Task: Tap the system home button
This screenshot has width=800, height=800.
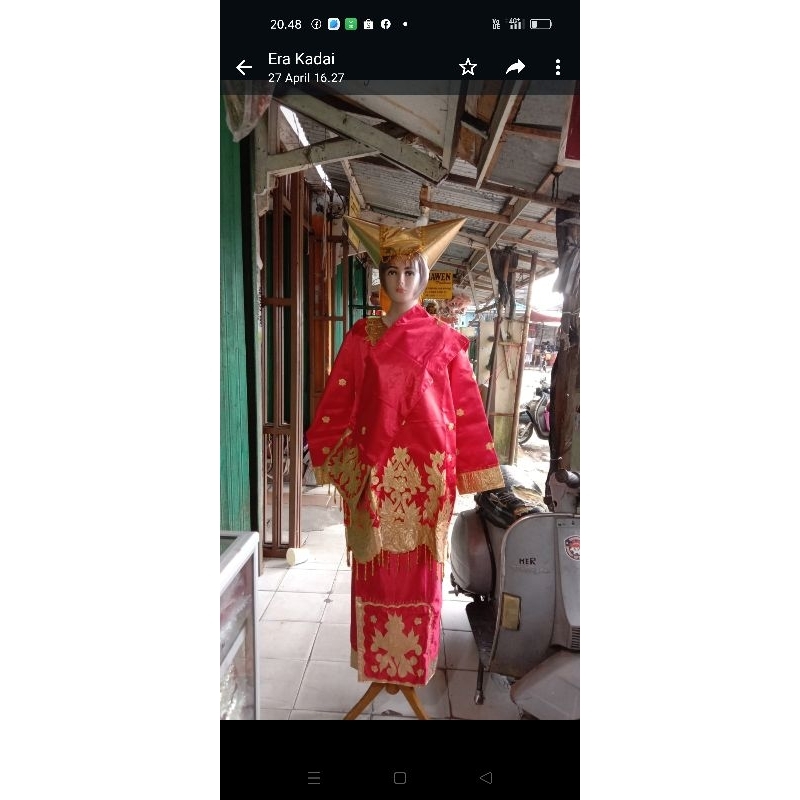Action: tap(400, 778)
